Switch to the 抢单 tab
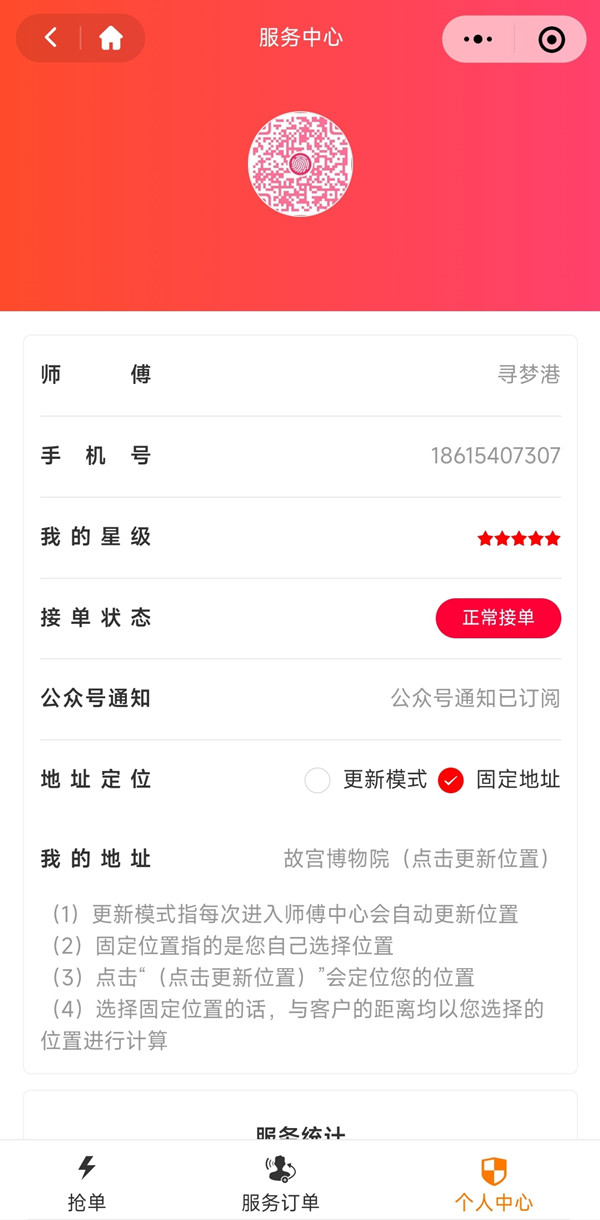The height and width of the screenshot is (1220, 600). click(x=87, y=1182)
